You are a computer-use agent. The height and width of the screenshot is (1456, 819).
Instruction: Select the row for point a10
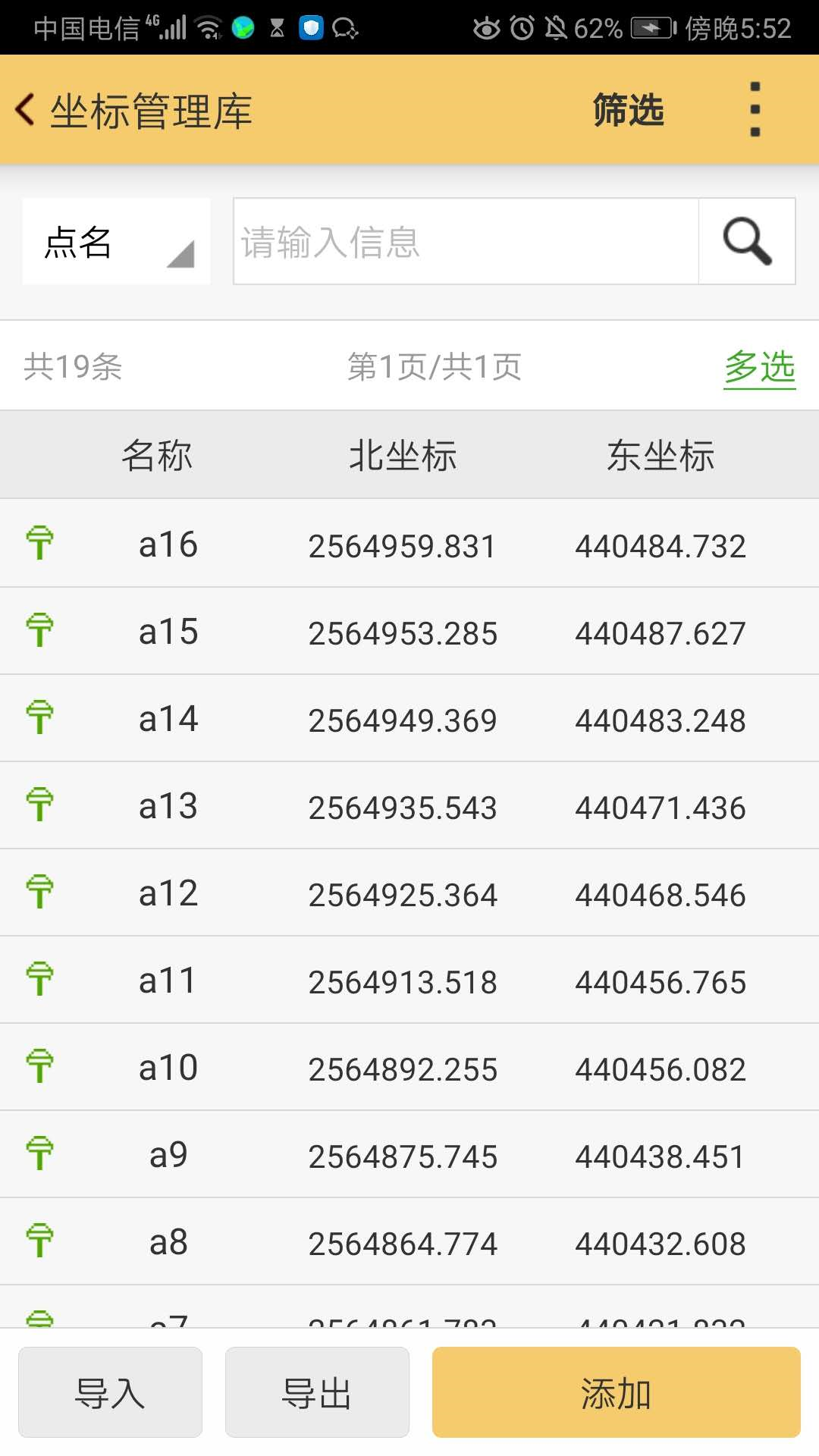pos(409,1066)
